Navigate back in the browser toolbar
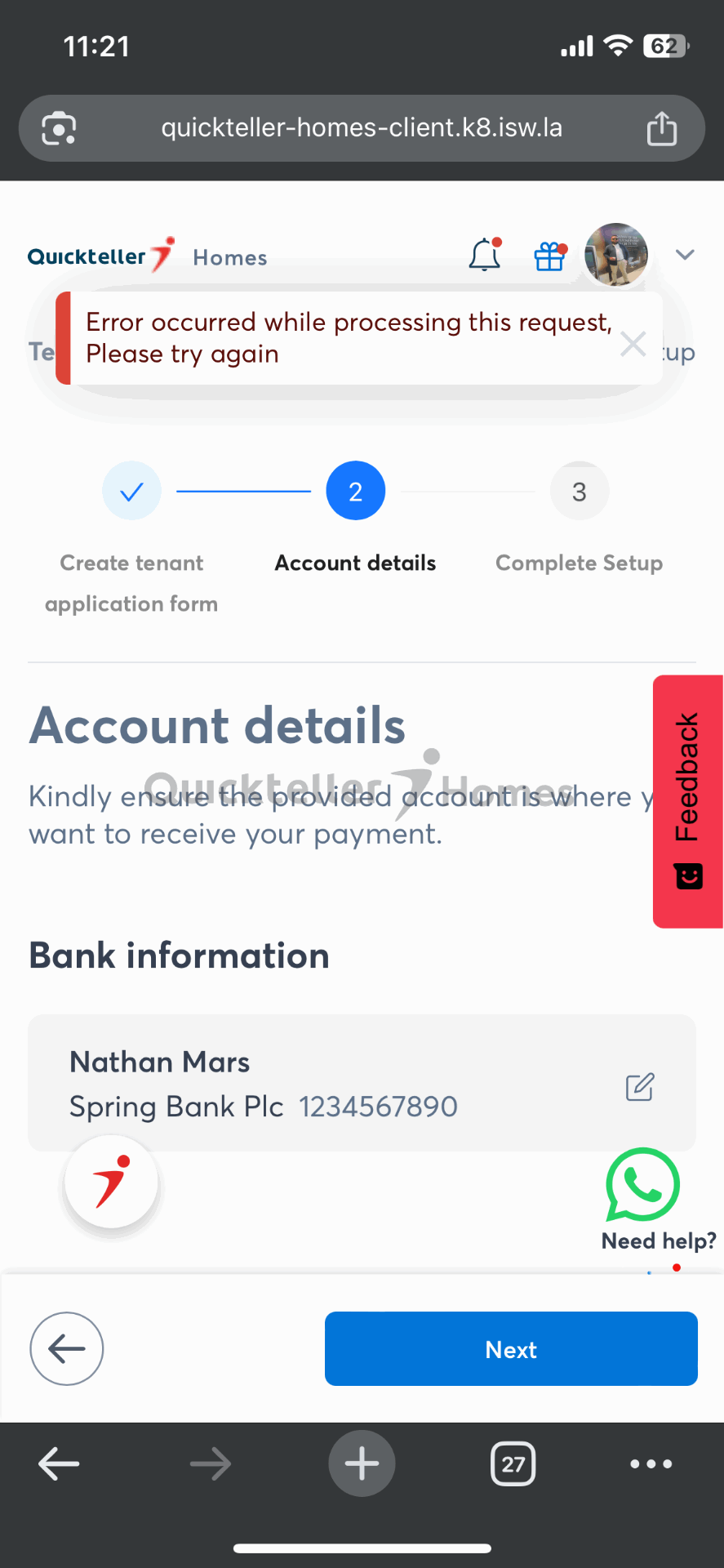Image resolution: width=724 pixels, height=1568 pixels. 59,1463
